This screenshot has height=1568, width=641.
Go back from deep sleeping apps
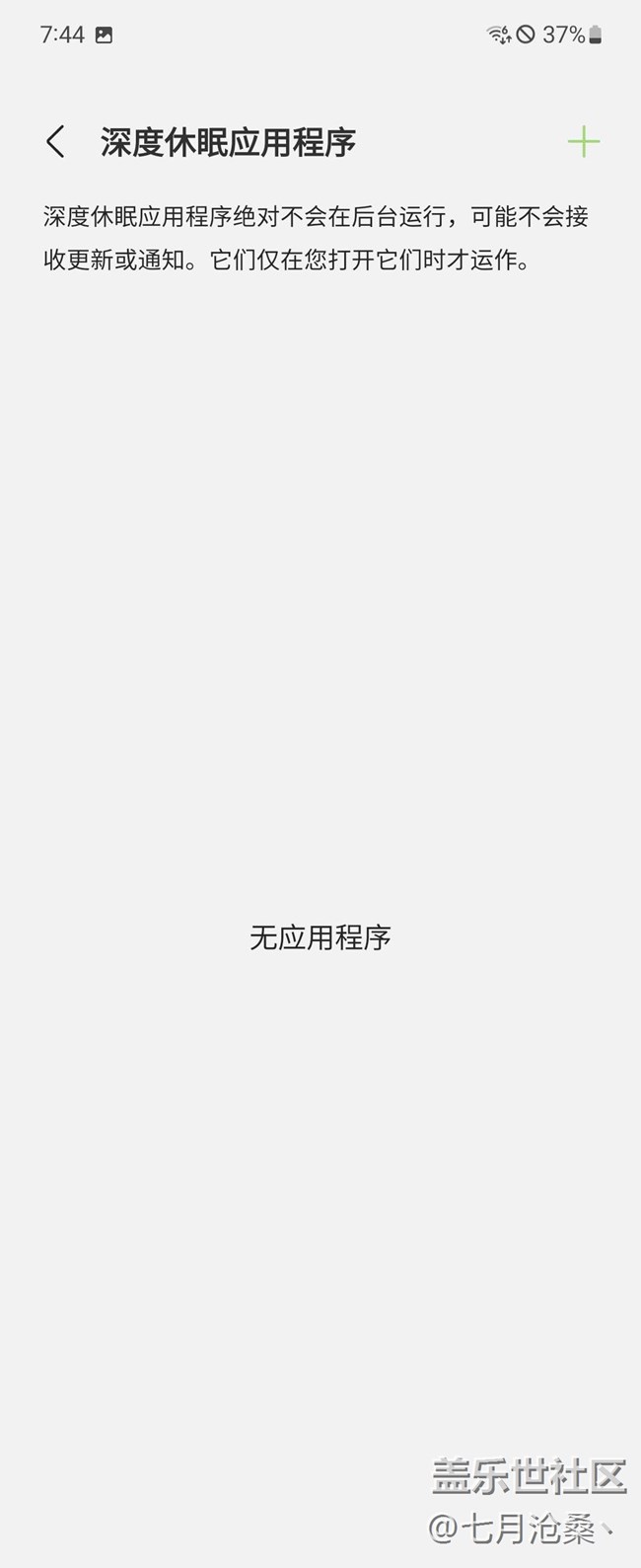tap(56, 142)
